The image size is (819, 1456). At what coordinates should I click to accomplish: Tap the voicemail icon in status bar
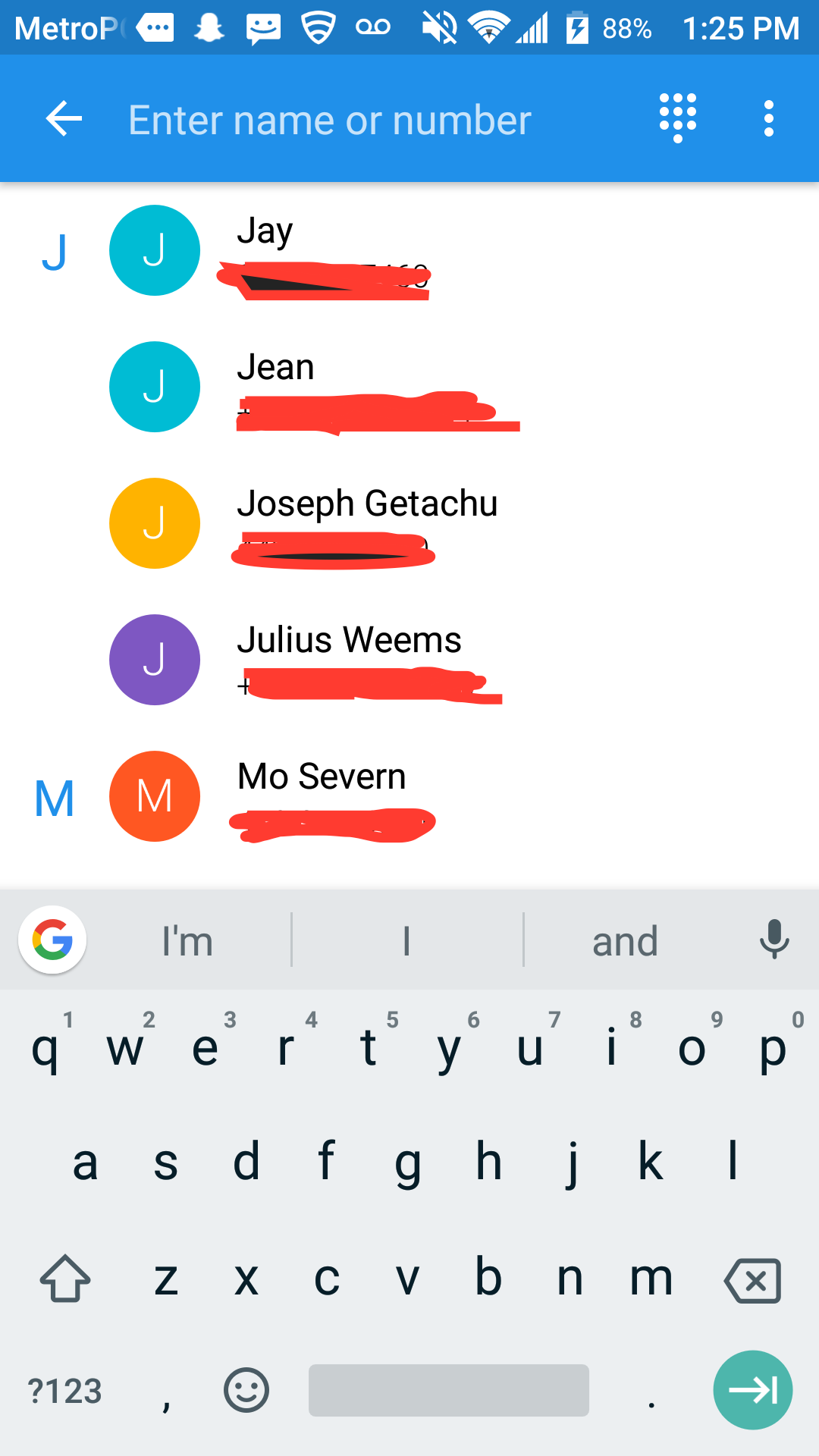372,28
